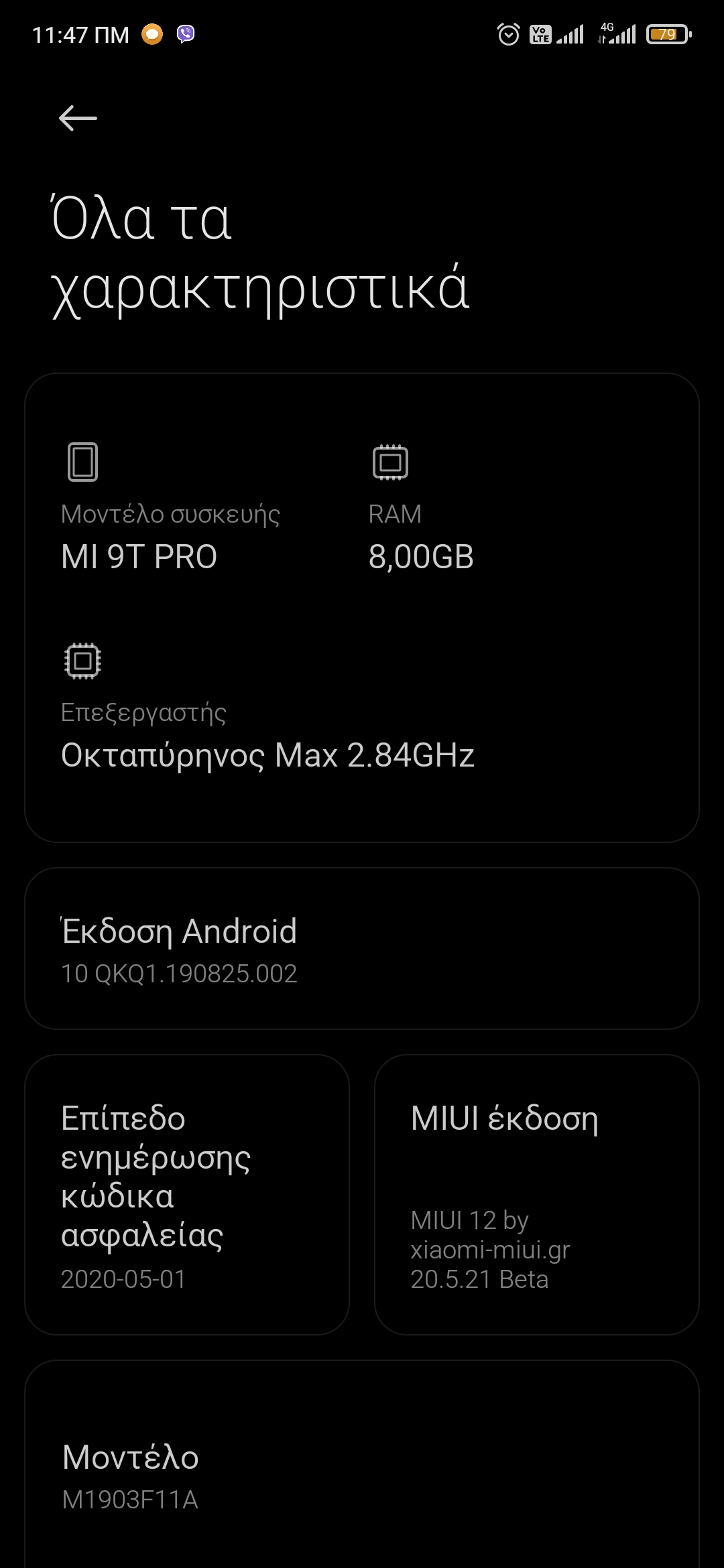Open the Επίπεδο ενημέρωσης κώδικα ασφαλείας card
The height and width of the screenshot is (1568, 724).
click(x=187, y=1195)
